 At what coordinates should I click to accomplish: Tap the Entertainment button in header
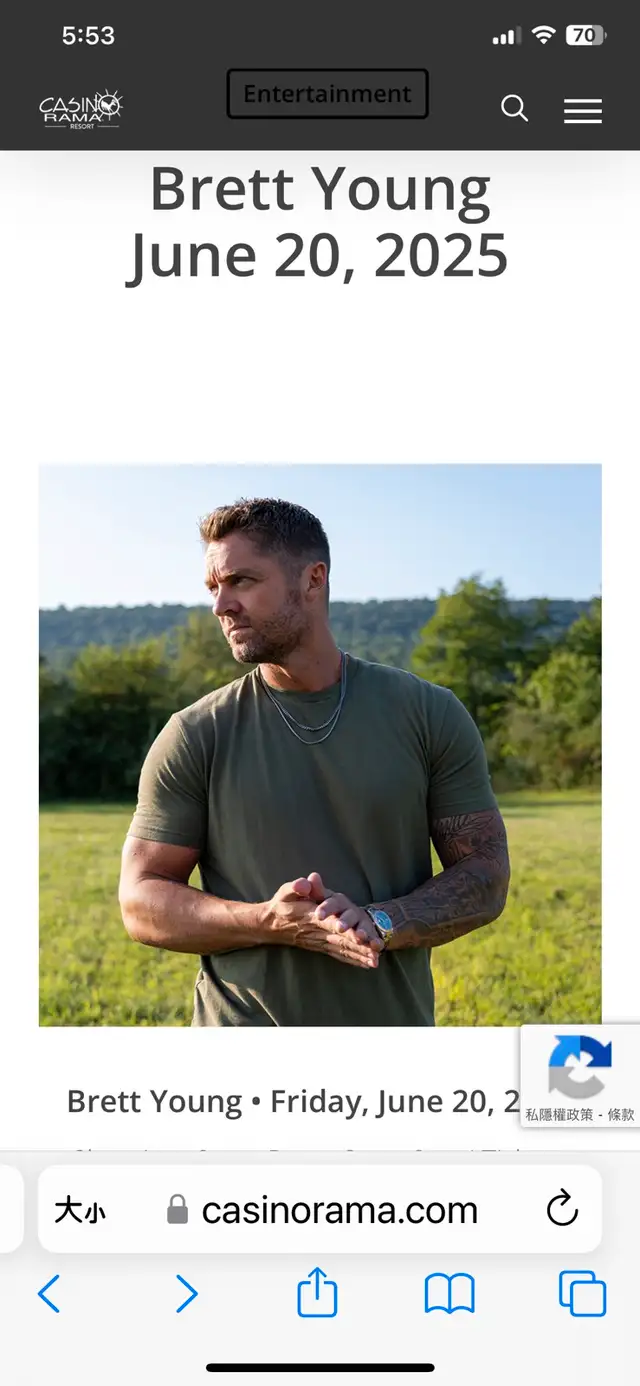pos(327,94)
